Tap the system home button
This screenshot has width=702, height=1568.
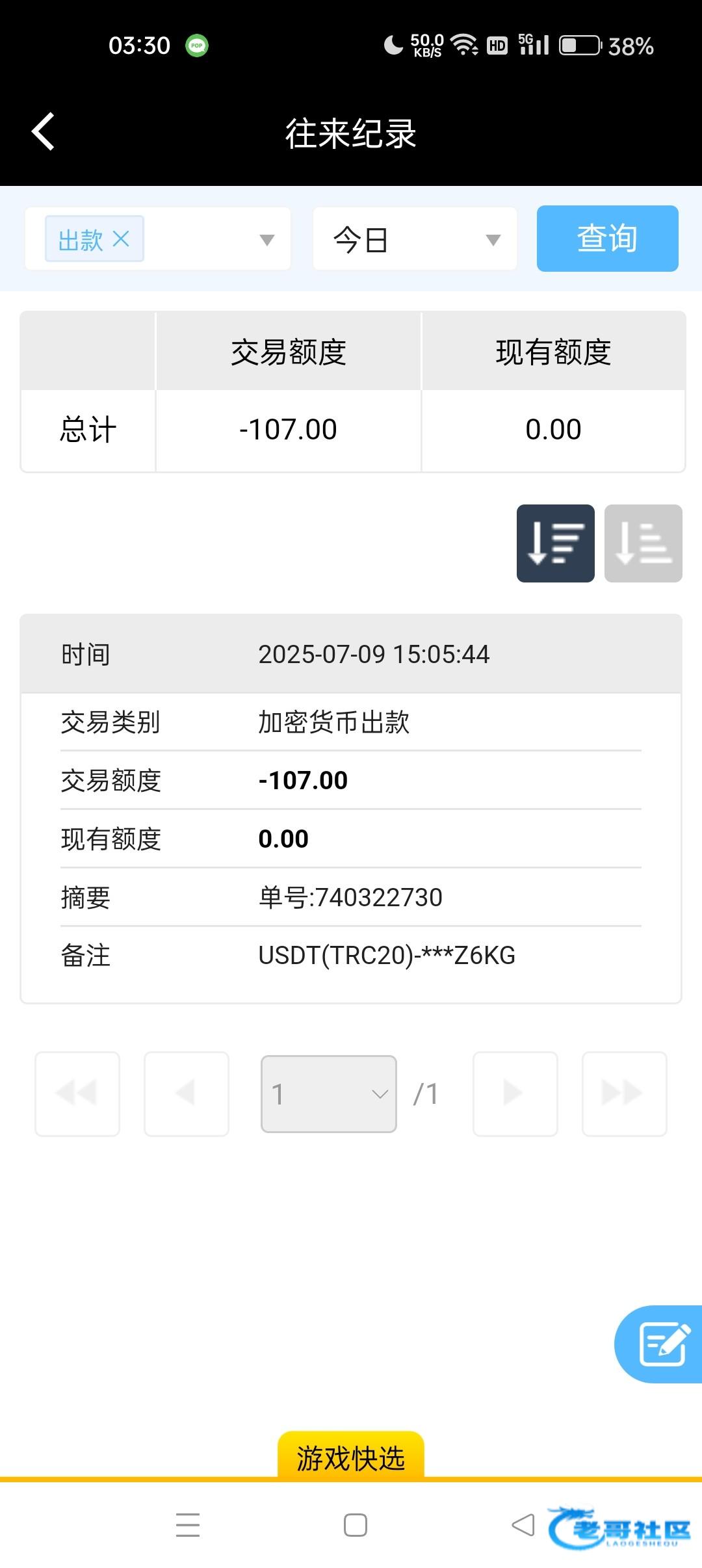(356, 1524)
